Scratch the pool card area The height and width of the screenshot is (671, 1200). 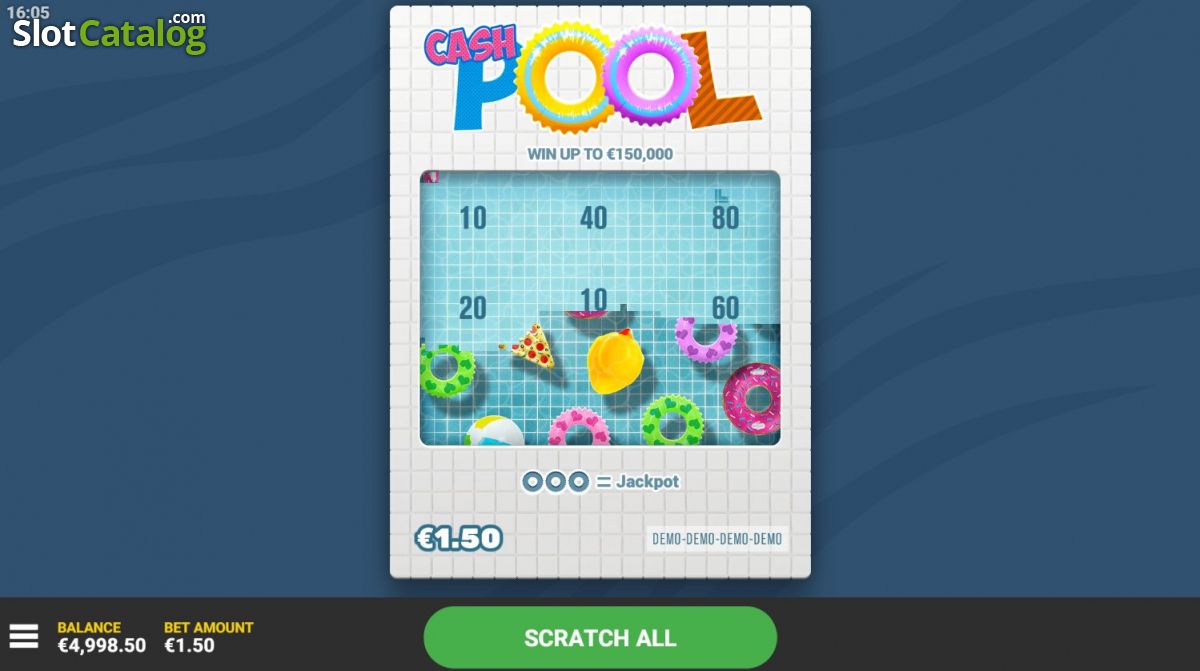600,308
